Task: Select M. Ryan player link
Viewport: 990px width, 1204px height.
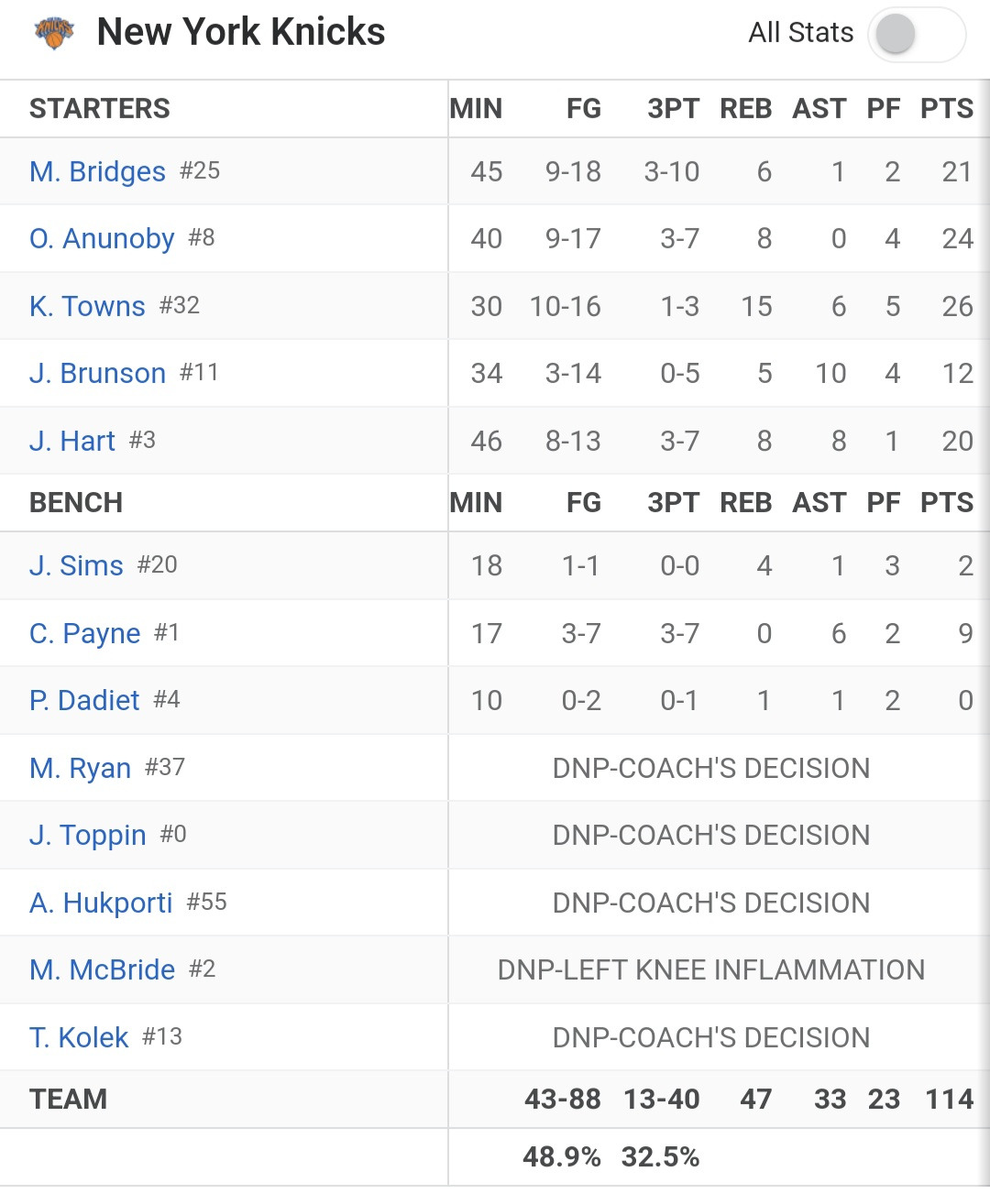Action: click(x=81, y=768)
